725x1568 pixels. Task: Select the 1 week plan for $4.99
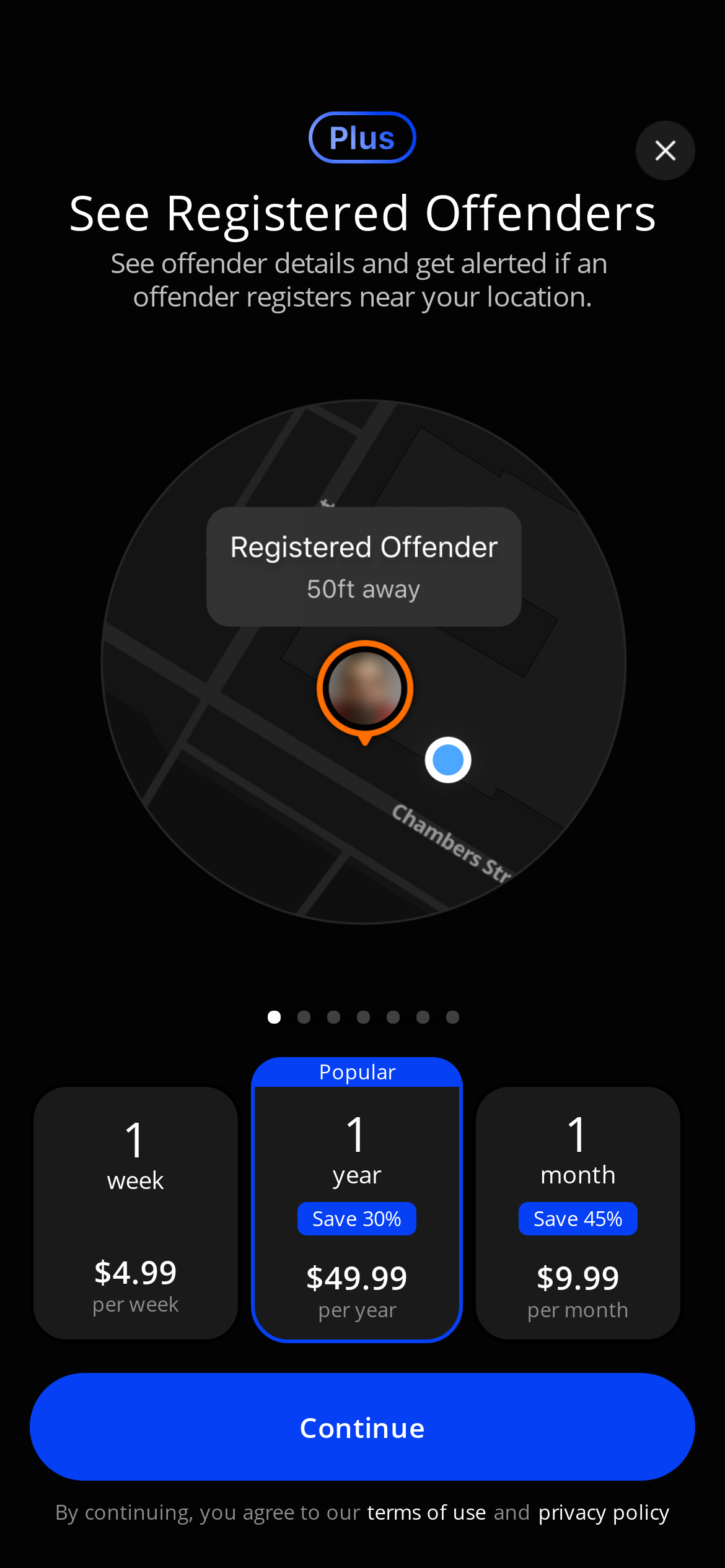tap(136, 1213)
